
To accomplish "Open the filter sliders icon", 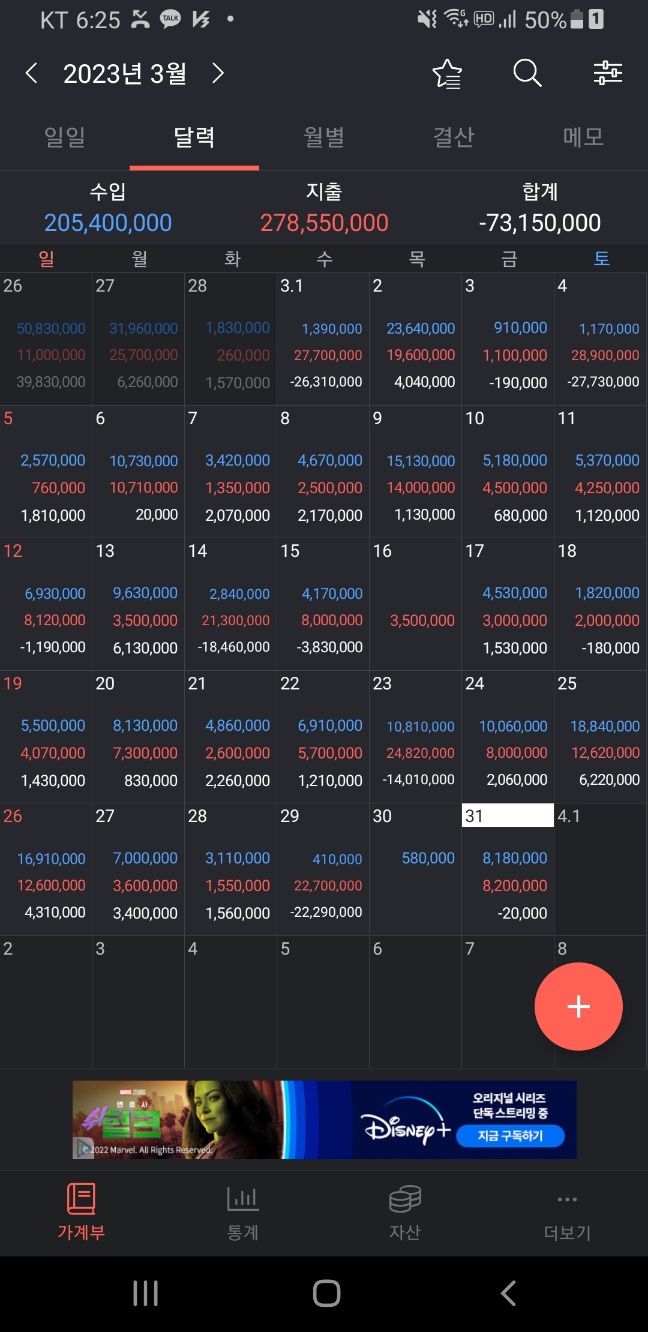I will [607, 73].
